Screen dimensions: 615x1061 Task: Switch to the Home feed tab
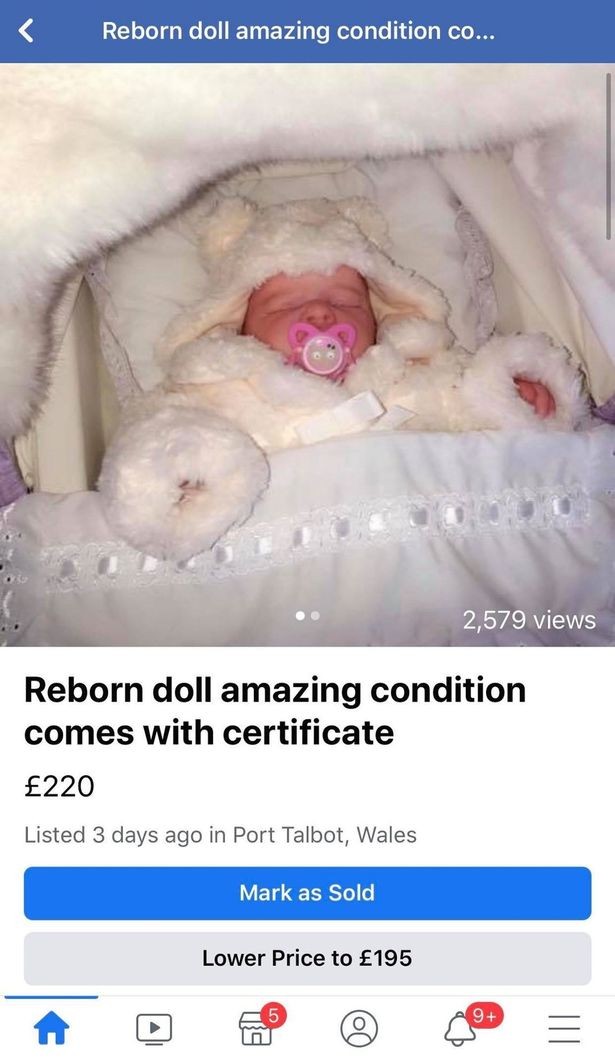pyautogui.click(x=51, y=1027)
